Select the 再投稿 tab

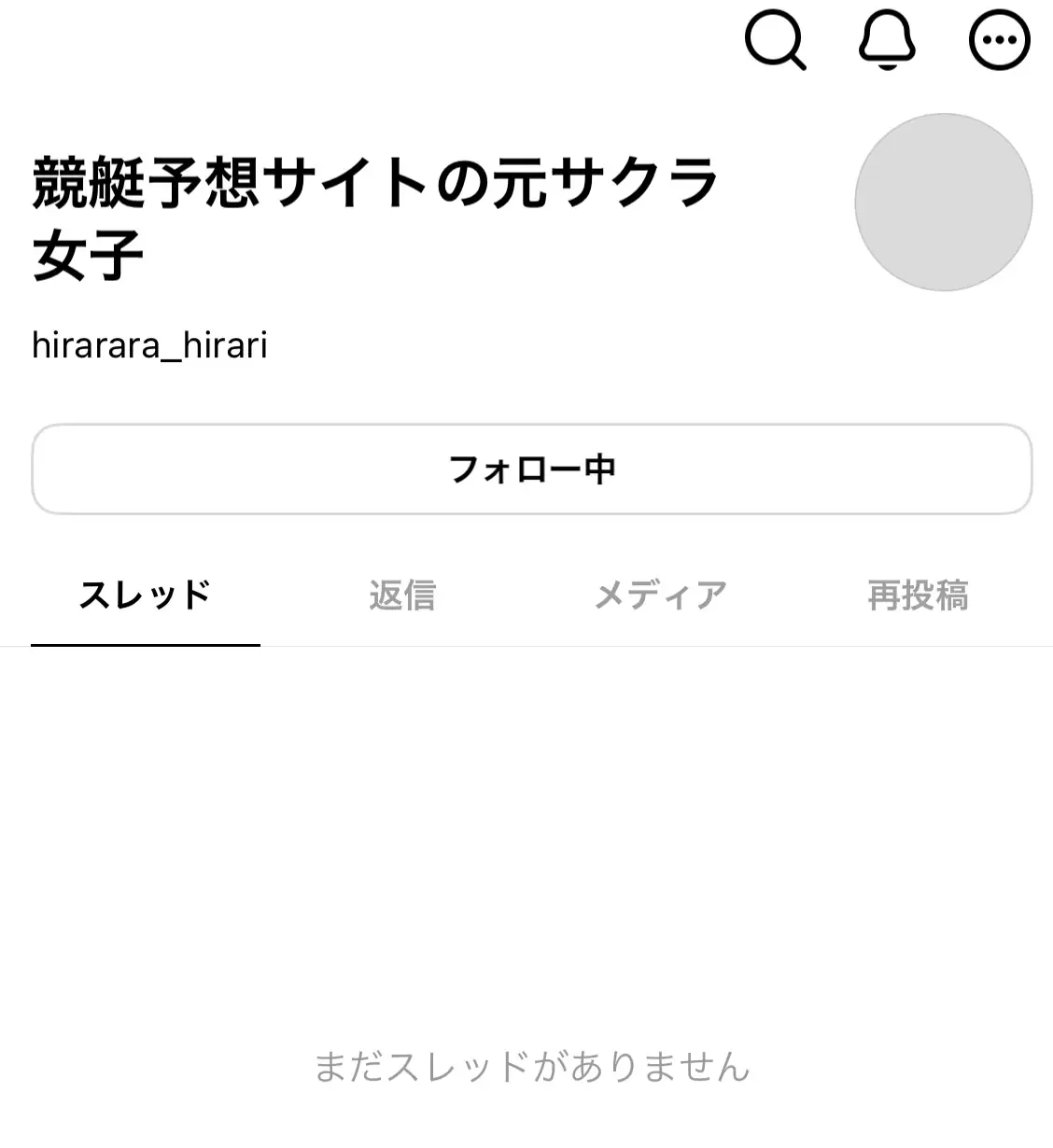pyautogui.click(x=919, y=595)
